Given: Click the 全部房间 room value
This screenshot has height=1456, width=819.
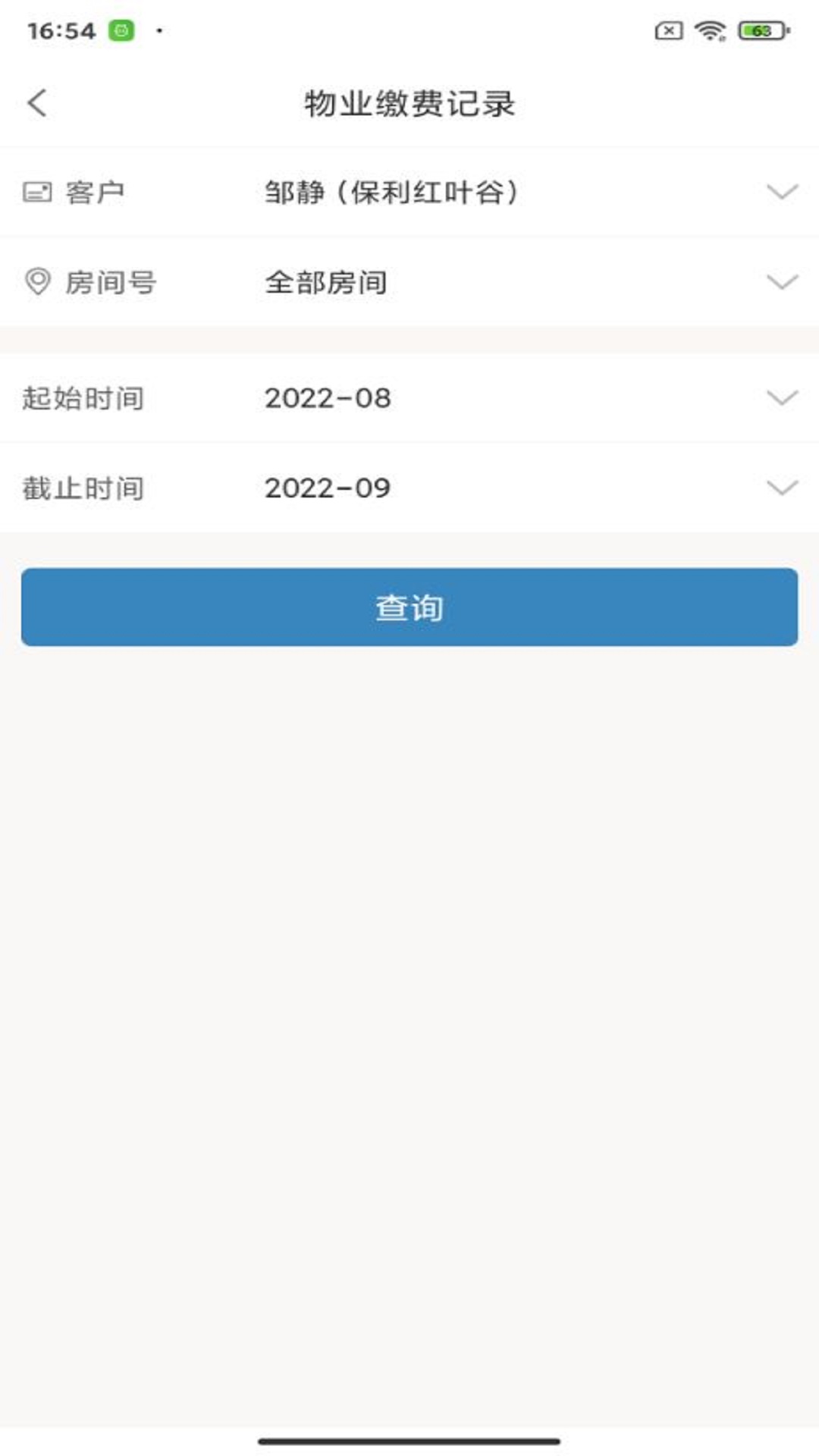Looking at the screenshot, I should (325, 281).
